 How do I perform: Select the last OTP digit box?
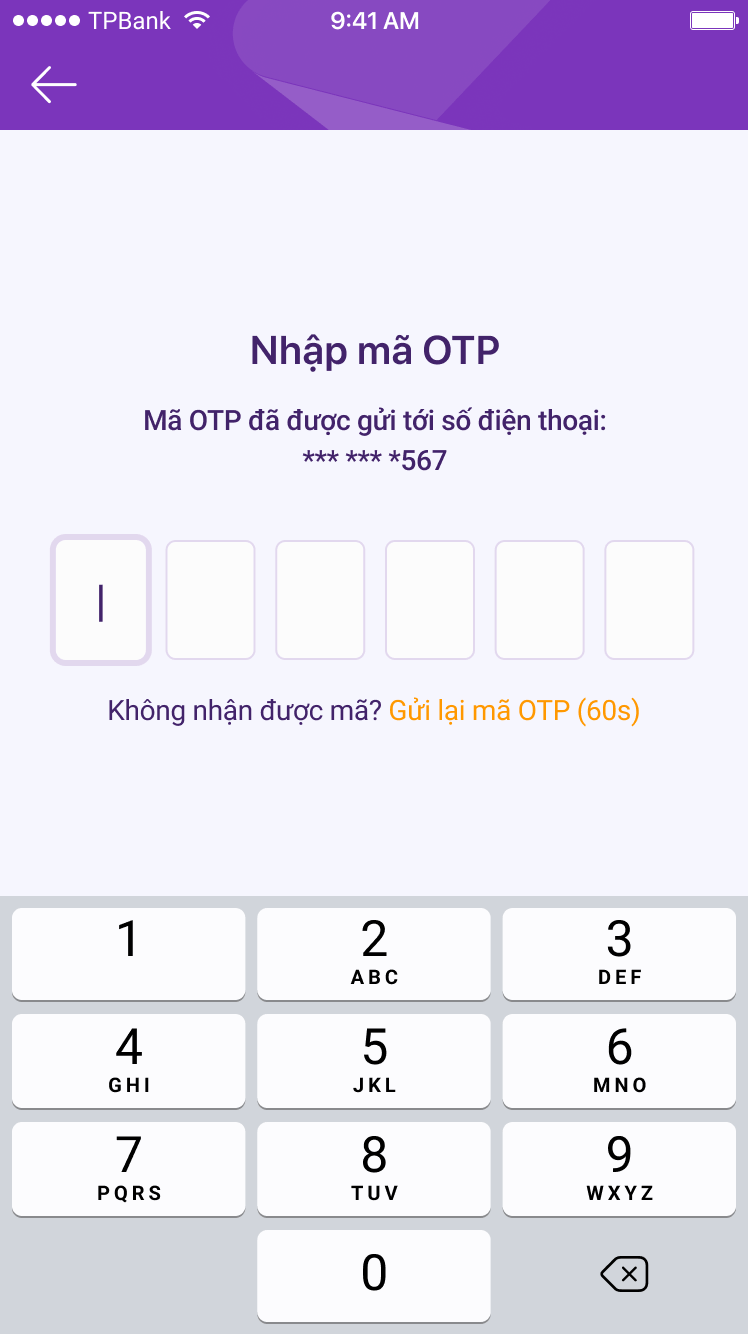coord(649,600)
